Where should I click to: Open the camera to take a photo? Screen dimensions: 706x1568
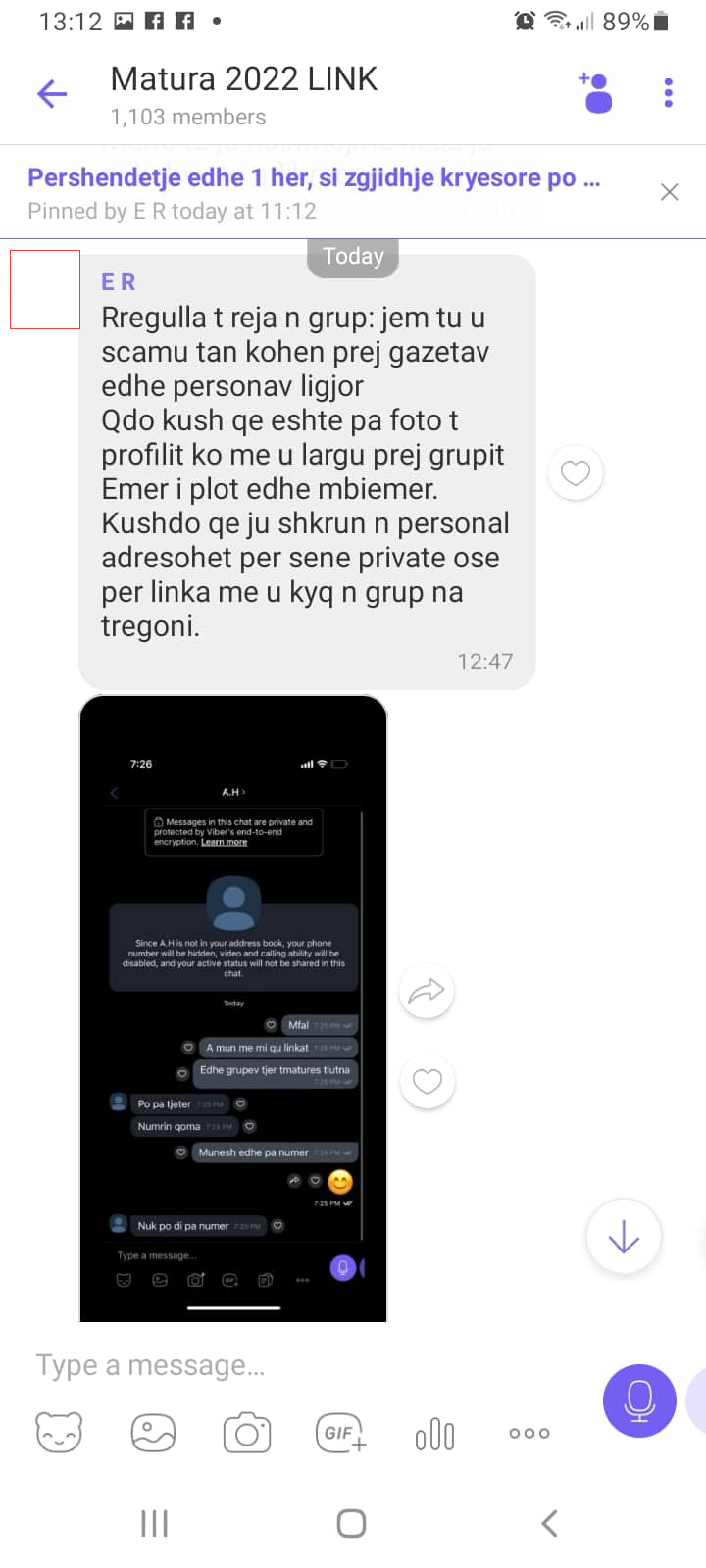(247, 1434)
